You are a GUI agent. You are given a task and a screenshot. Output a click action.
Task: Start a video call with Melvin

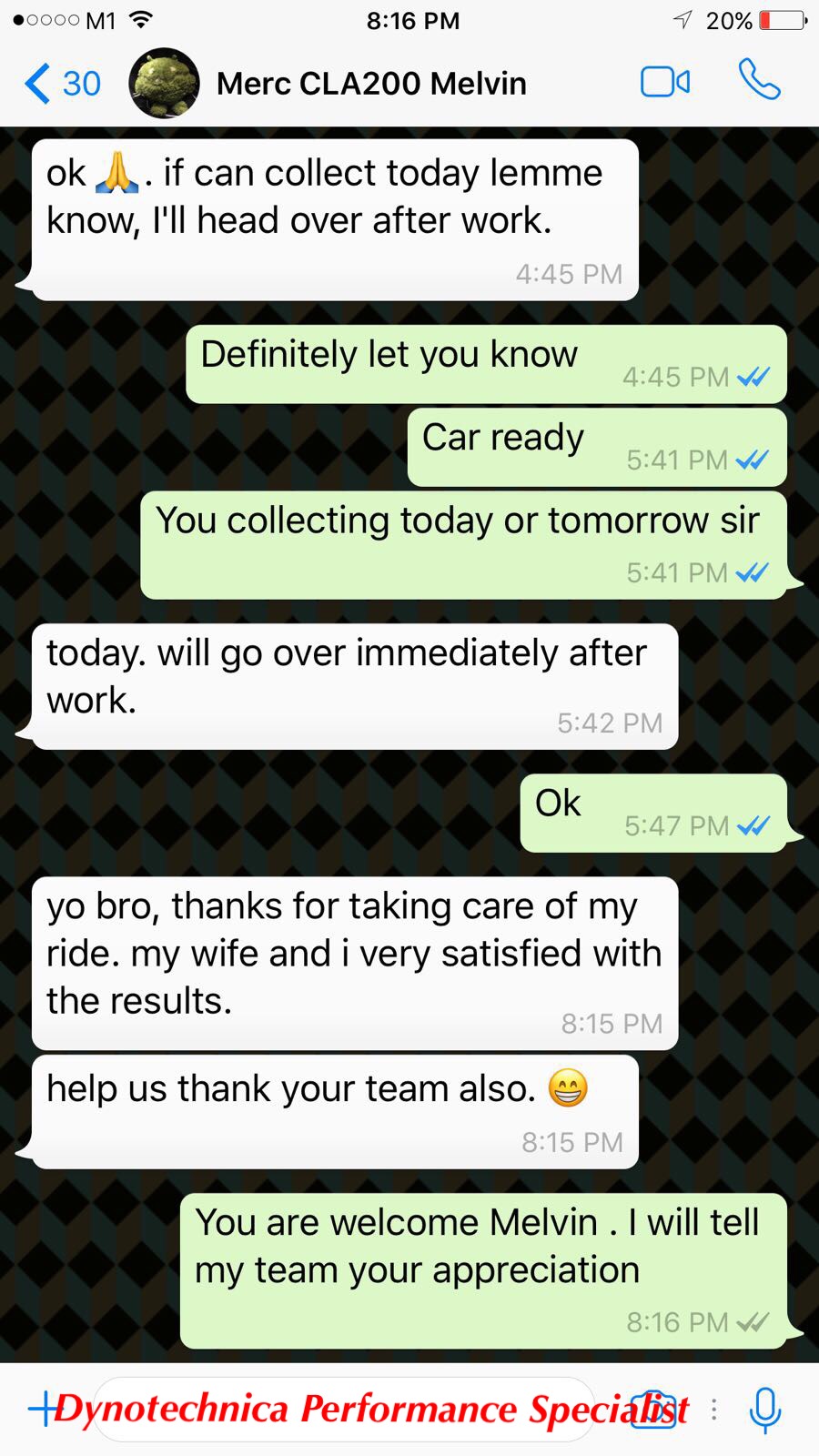(665, 82)
